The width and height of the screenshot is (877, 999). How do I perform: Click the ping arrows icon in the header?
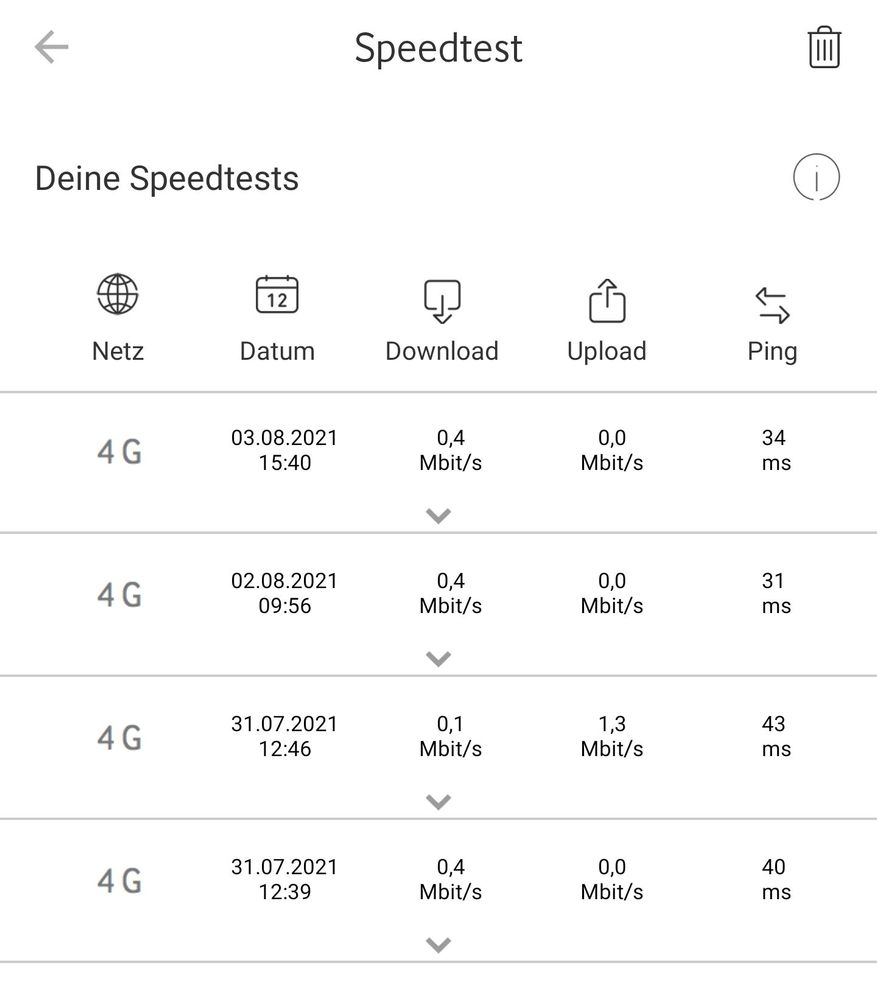(x=772, y=294)
